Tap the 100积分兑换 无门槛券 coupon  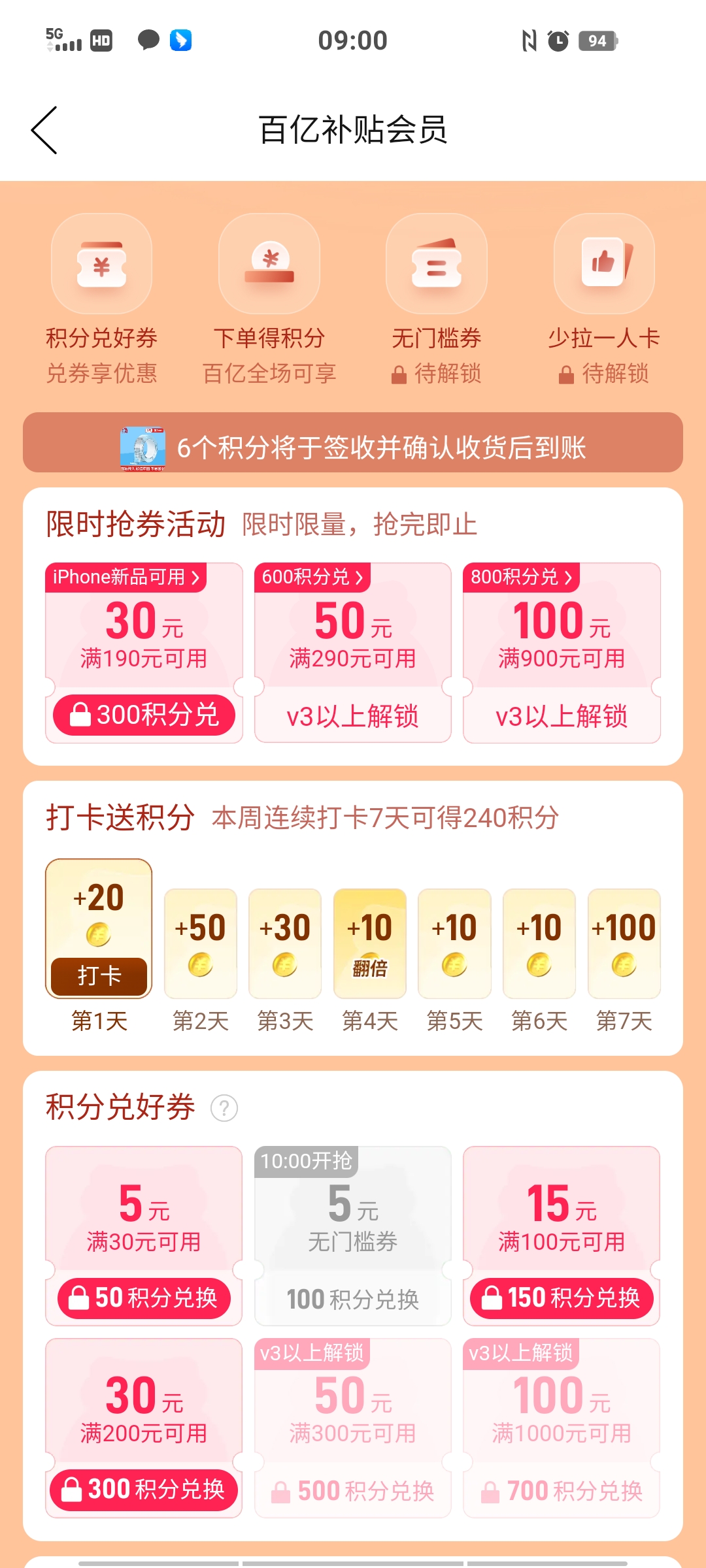(352, 1299)
